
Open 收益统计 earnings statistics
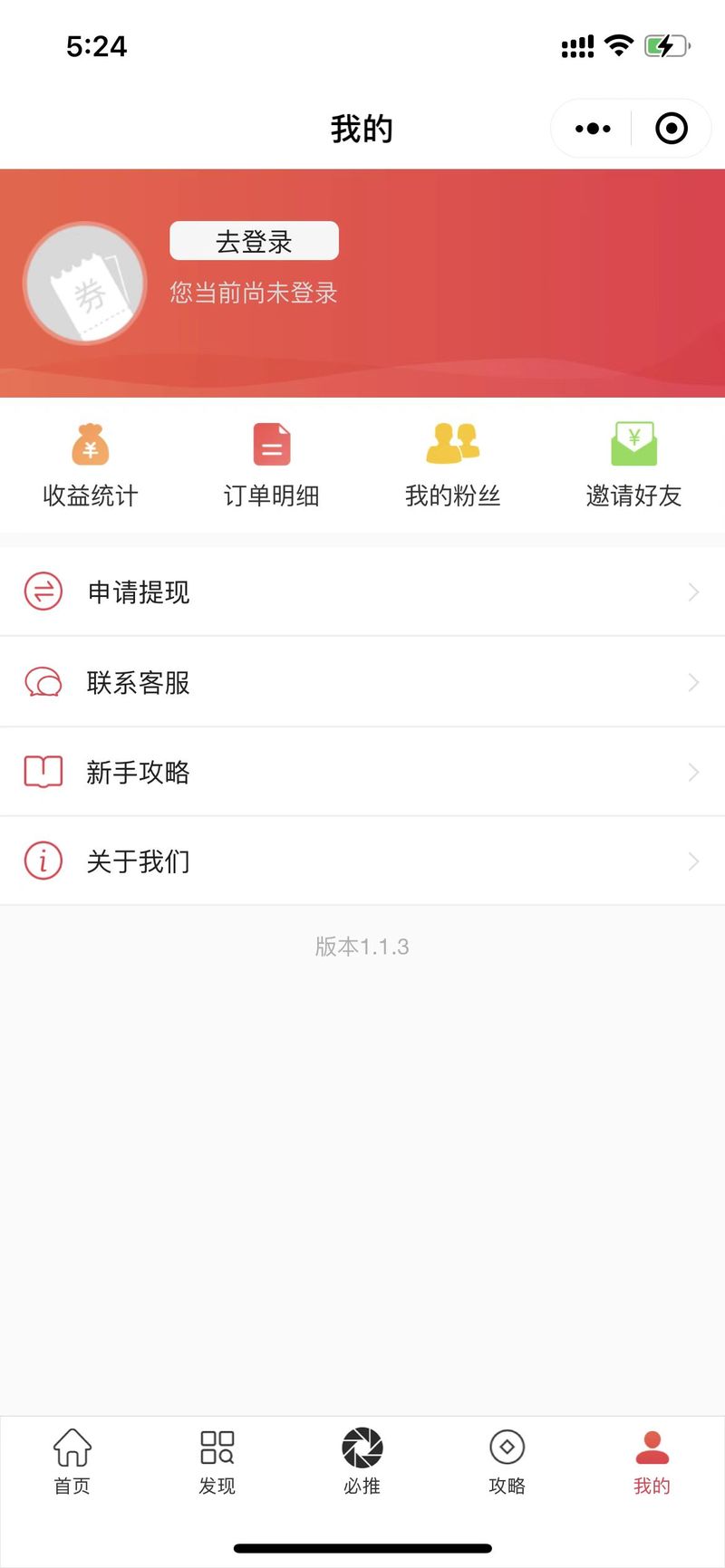[91, 466]
